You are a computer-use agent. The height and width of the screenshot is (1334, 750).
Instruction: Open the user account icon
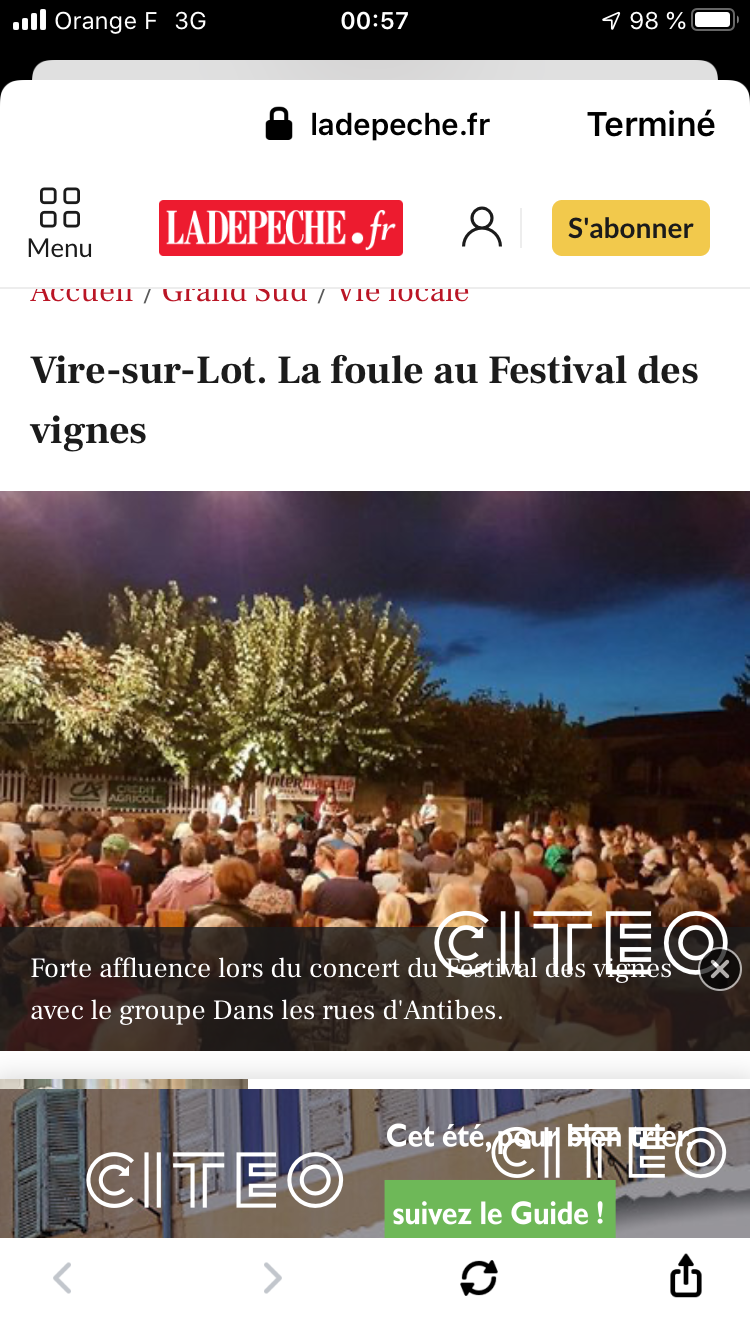tap(482, 228)
